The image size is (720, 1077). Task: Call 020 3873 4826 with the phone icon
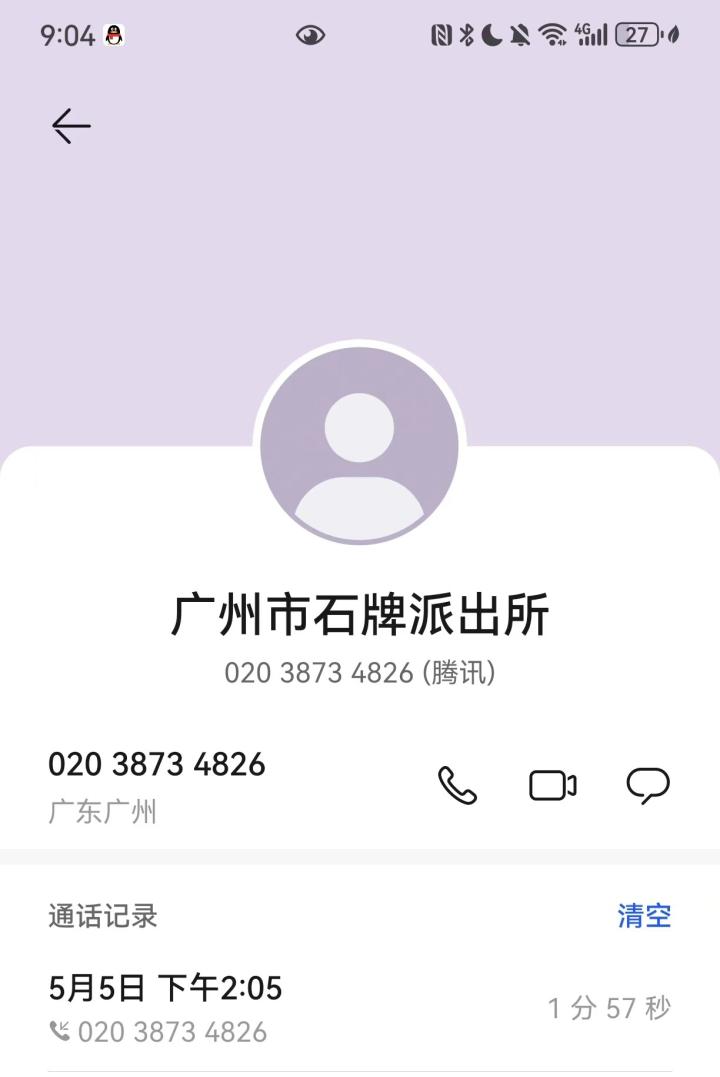457,786
